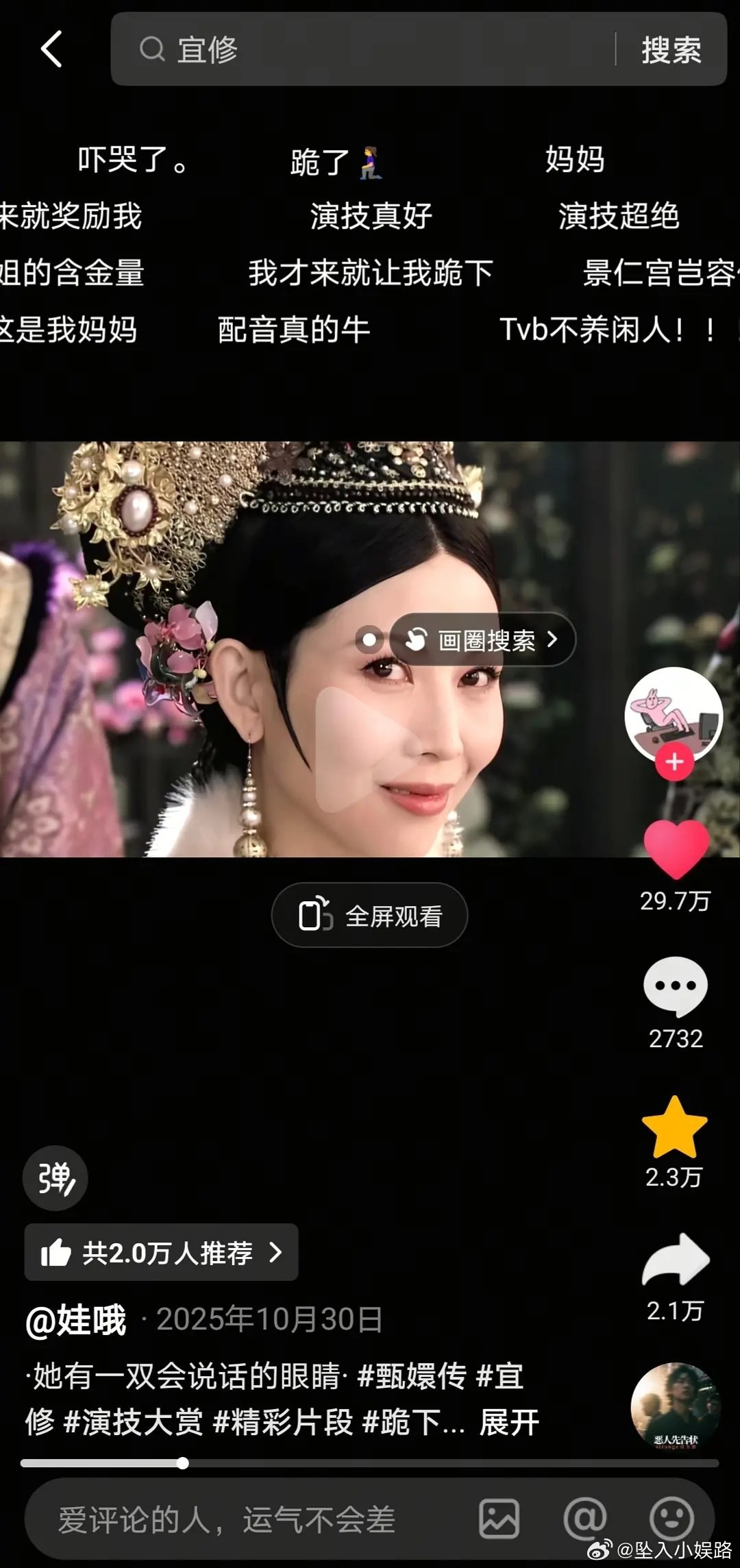Add the video to favorites via star icon
740x1568 pixels.
pyautogui.click(x=675, y=1125)
